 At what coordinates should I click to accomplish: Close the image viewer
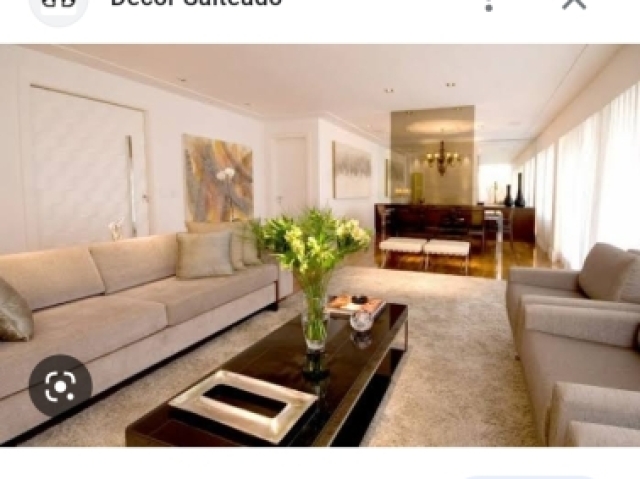574,4
